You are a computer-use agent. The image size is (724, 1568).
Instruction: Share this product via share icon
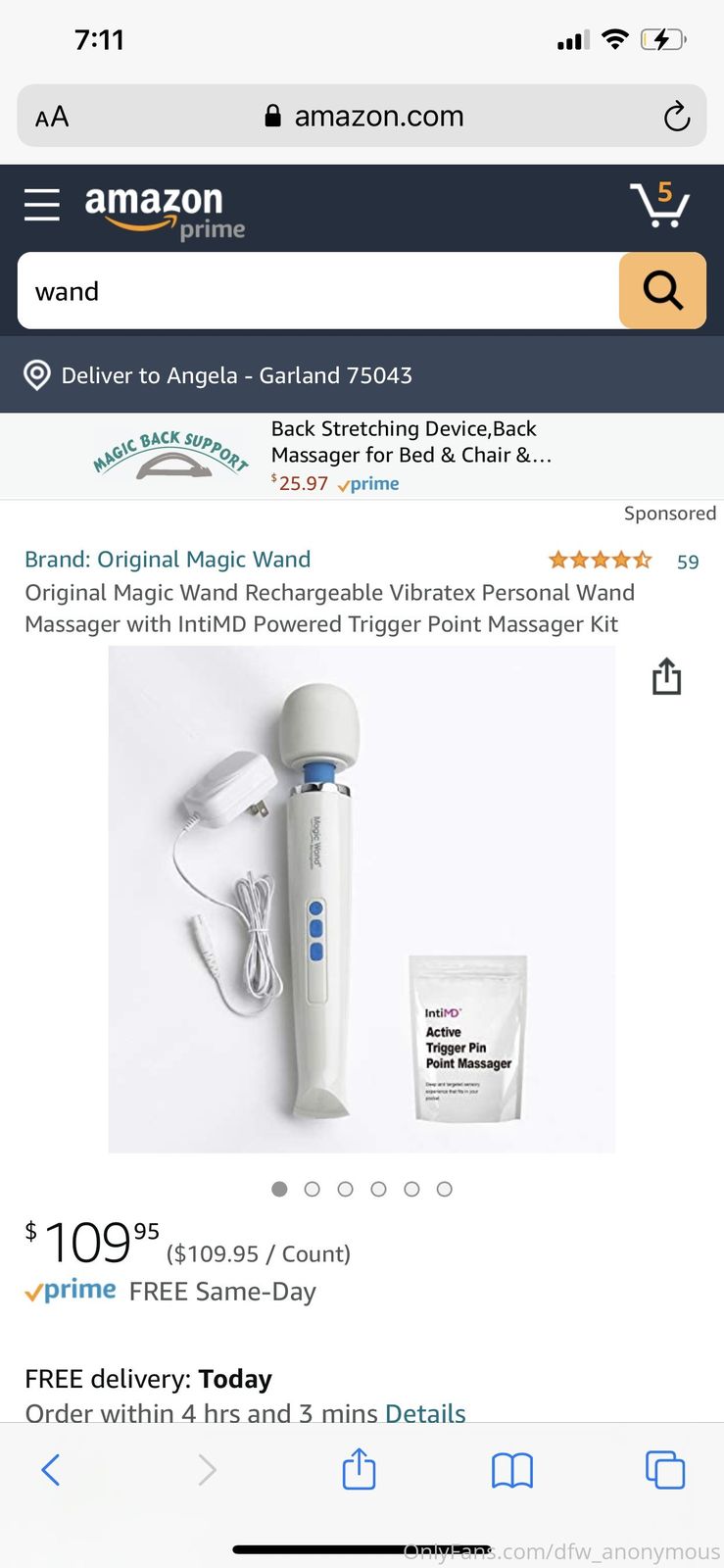[x=666, y=677]
